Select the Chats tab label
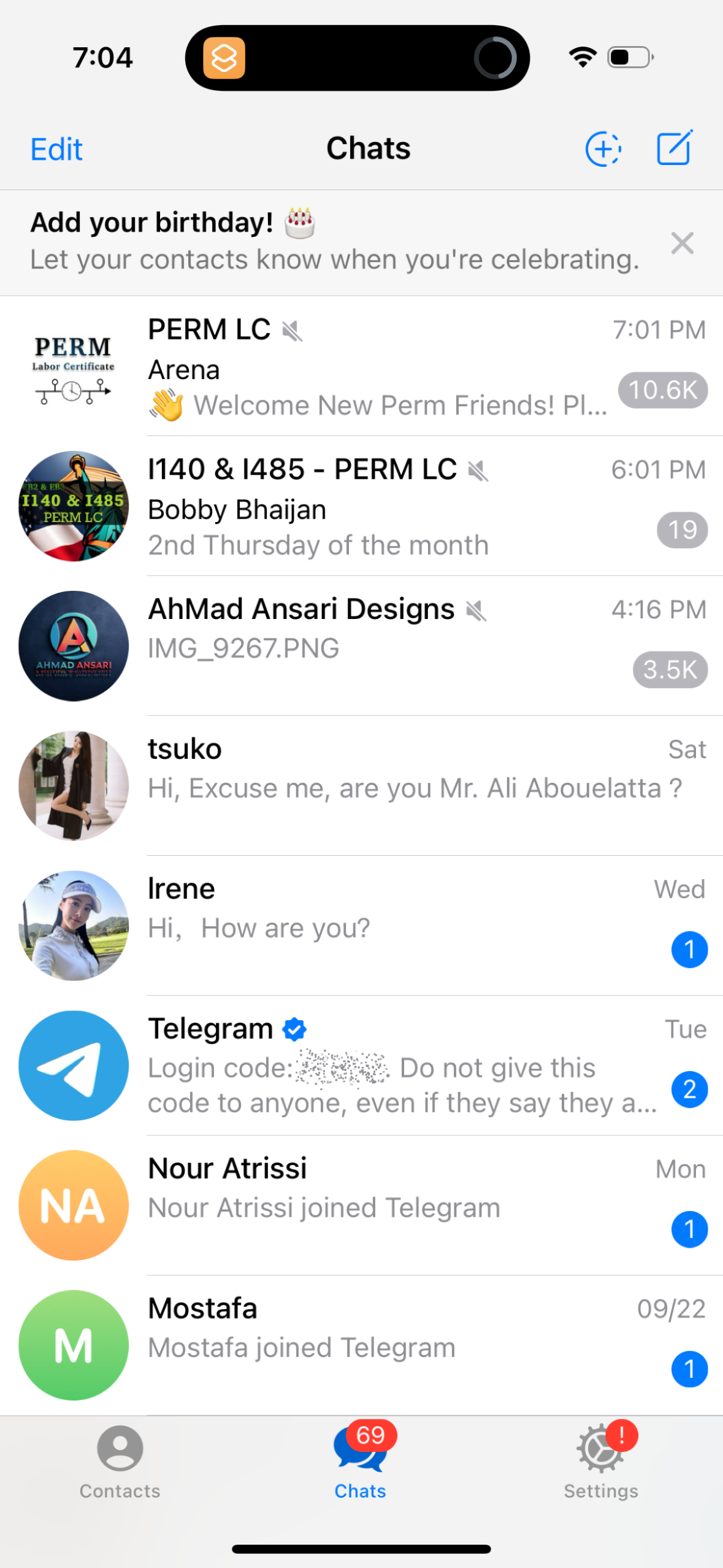This screenshot has width=723, height=1568. (361, 1492)
